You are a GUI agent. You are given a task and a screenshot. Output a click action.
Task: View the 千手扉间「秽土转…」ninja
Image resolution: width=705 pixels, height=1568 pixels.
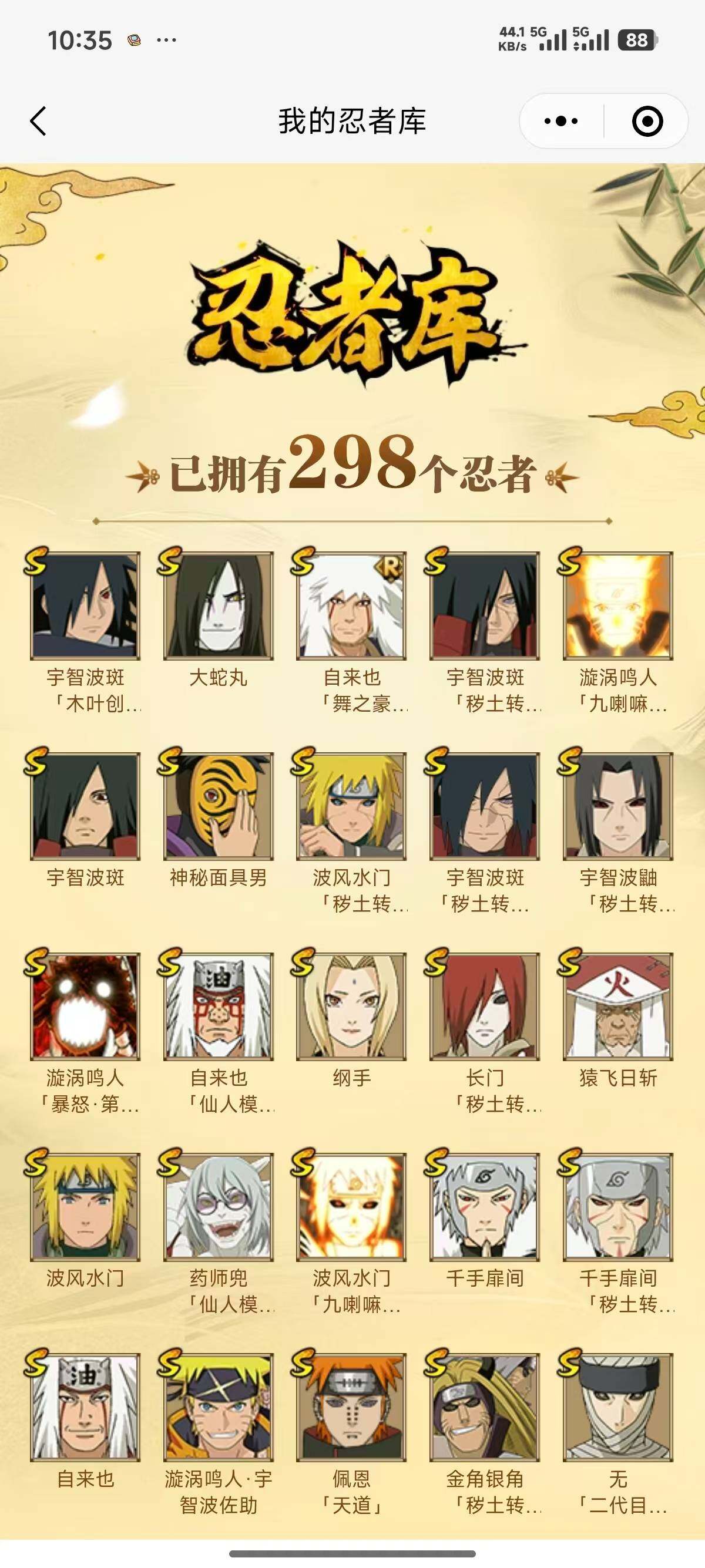618,1206
